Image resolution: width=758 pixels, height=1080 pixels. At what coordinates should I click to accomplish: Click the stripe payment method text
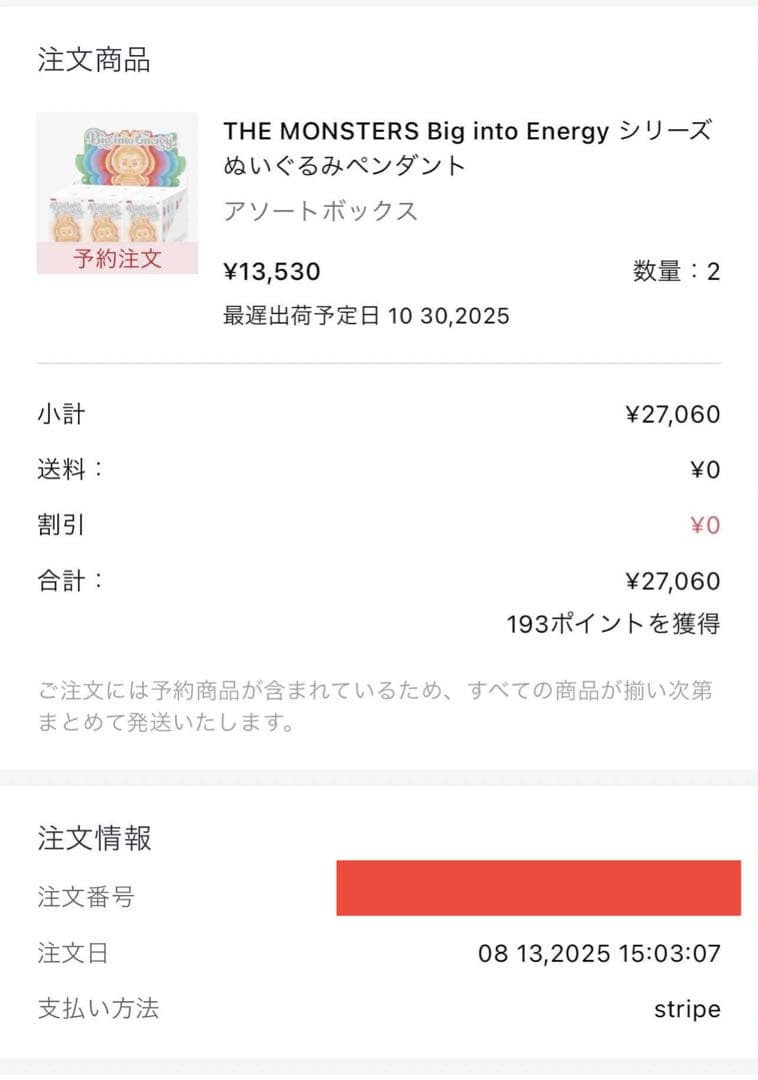click(687, 1009)
